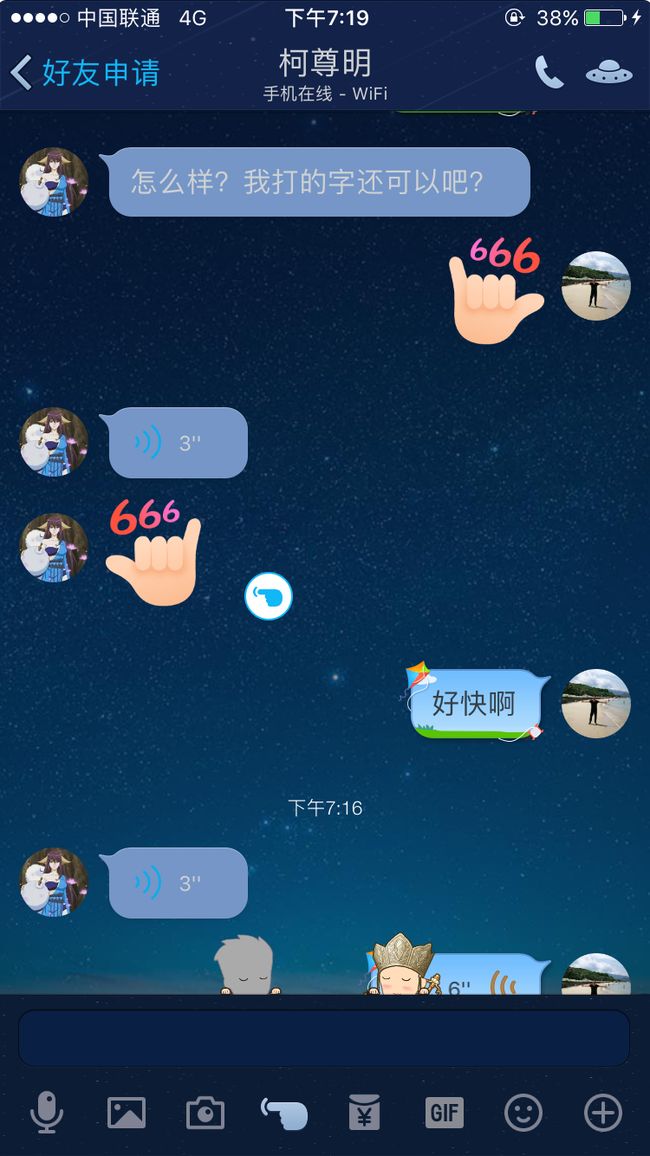This screenshot has width=650, height=1156.
Task: Open the UFO chat settings icon
Action: point(609,72)
